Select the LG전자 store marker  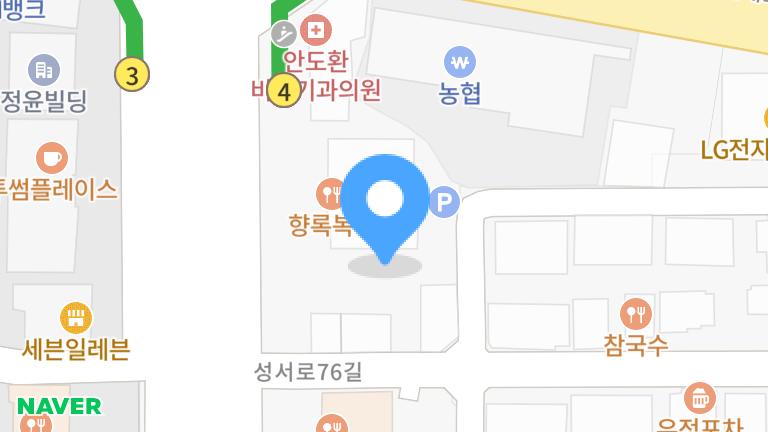click(x=733, y=150)
